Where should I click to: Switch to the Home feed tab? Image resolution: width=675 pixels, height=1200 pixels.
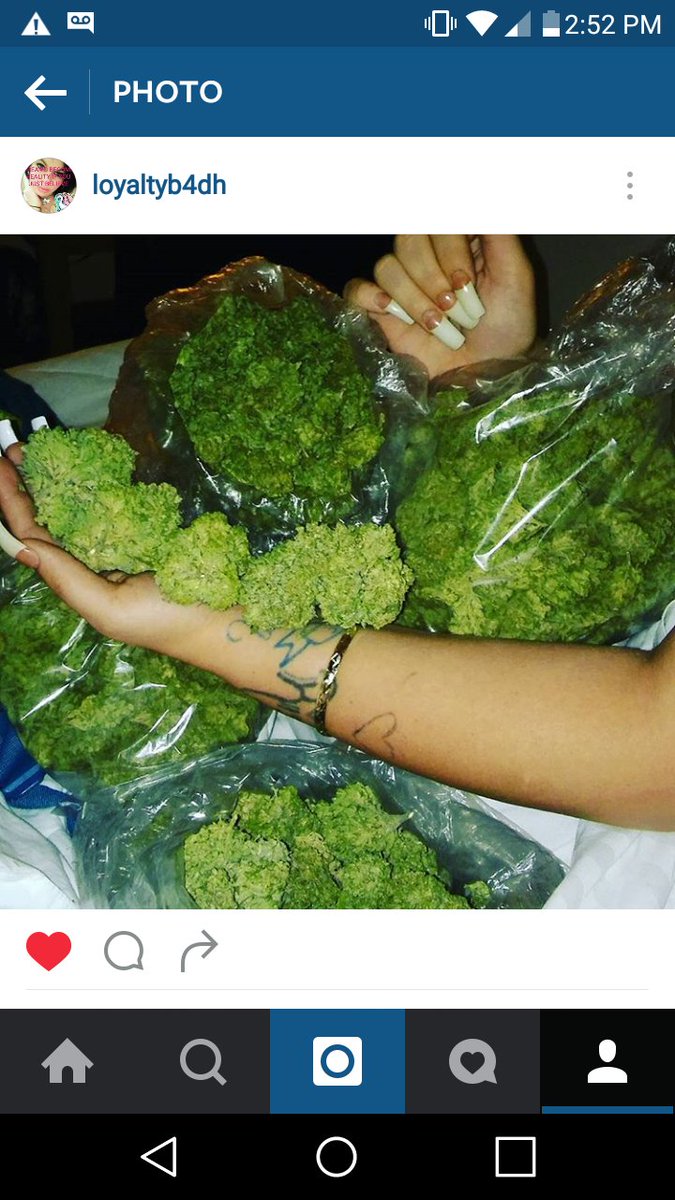[x=67, y=1061]
